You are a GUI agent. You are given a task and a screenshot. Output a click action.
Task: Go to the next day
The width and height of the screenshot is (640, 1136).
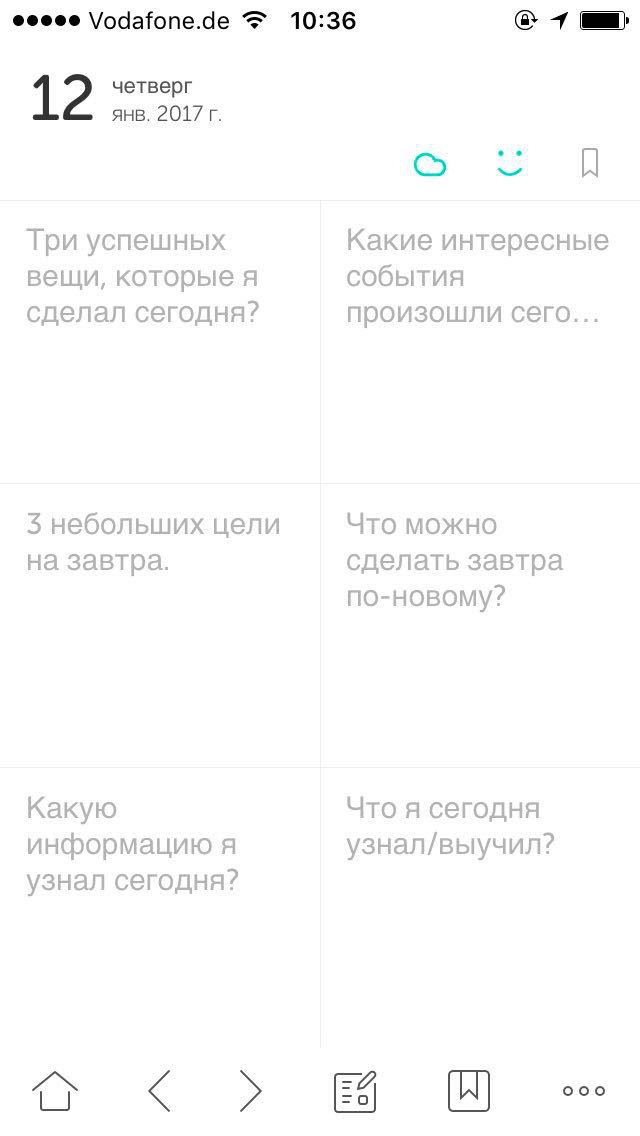click(250, 1090)
